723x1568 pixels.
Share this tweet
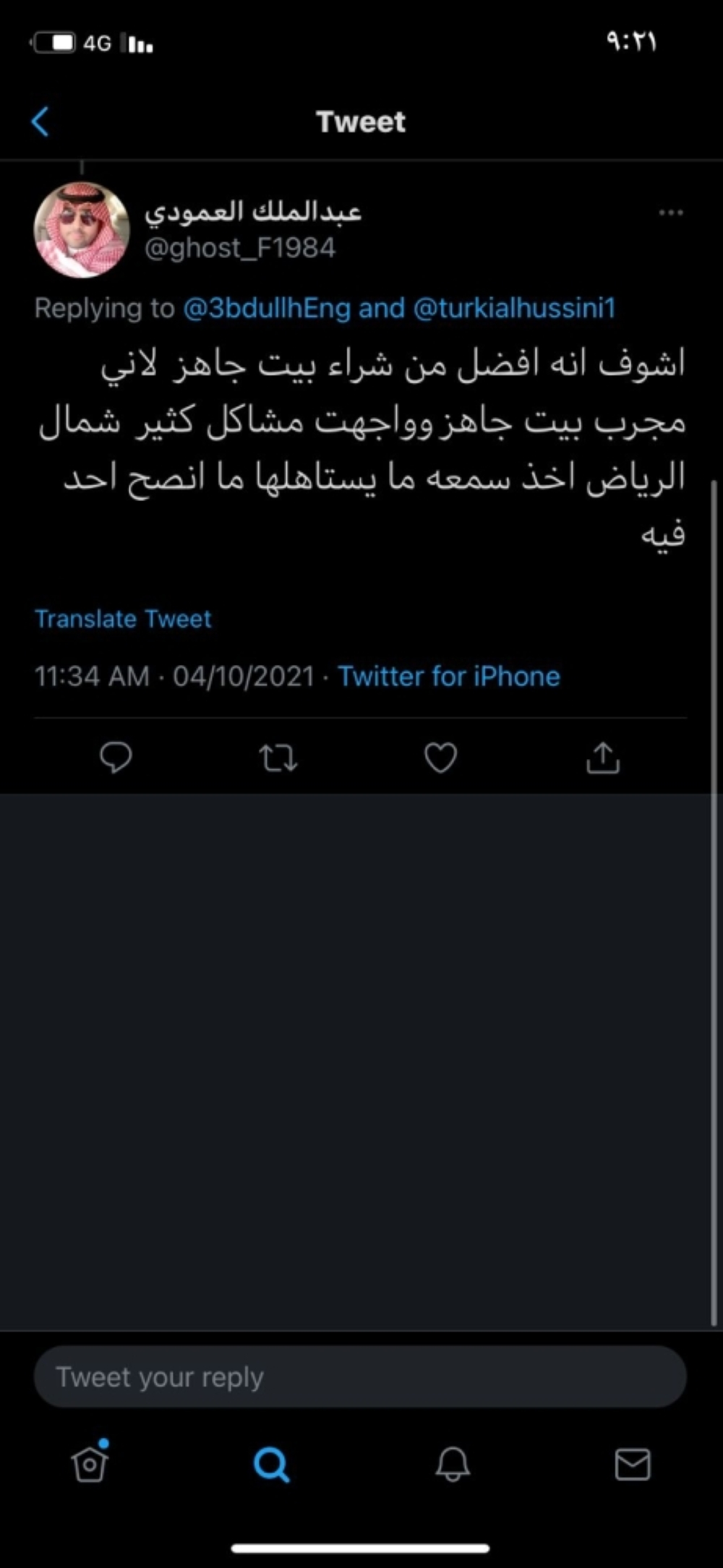click(x=602, y=758)
